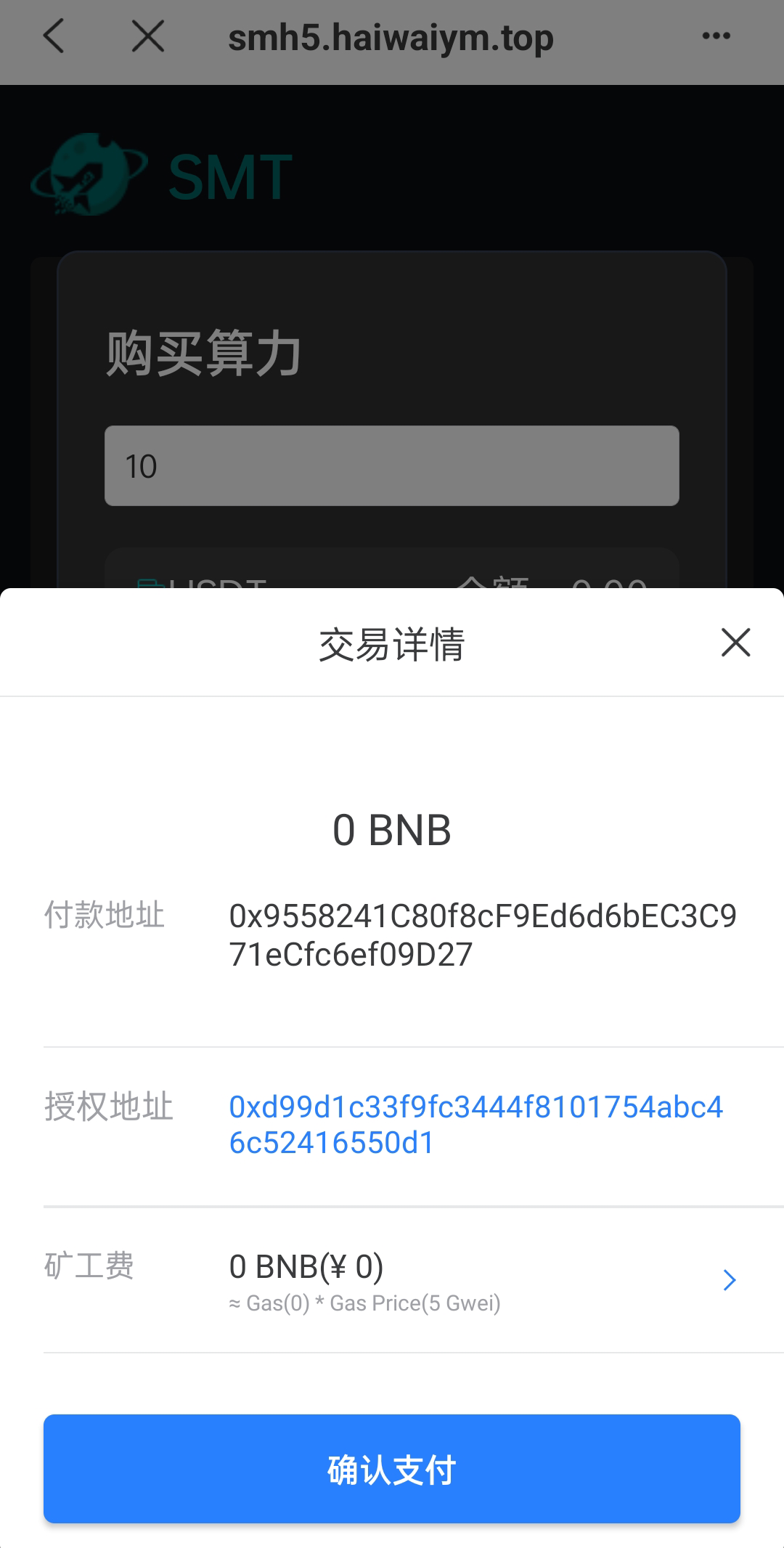This screenshot has height=1548, width=784.
Task: Tap the back arrow navigation icon
Action: 53,36
